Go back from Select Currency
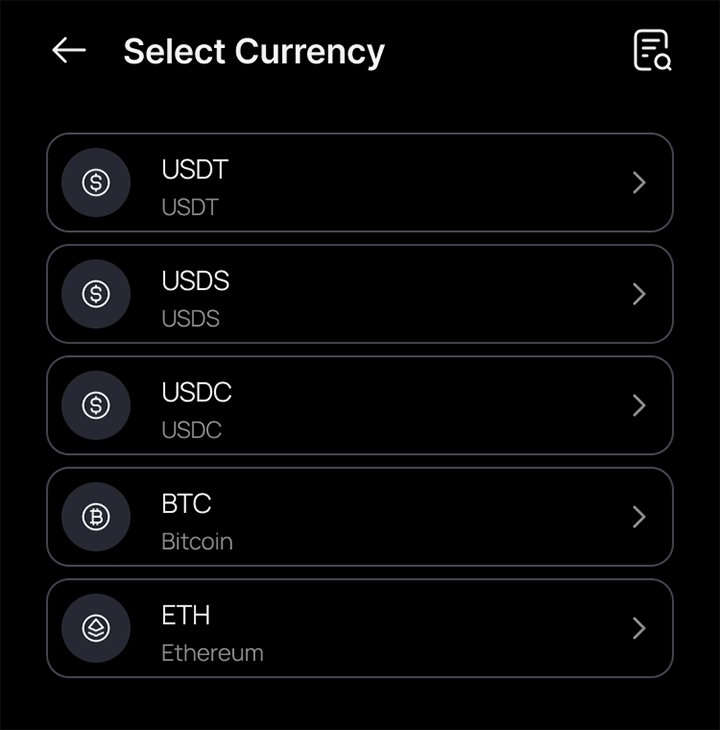The height and width of the screenshot is (730, 720). click(69, 51)
